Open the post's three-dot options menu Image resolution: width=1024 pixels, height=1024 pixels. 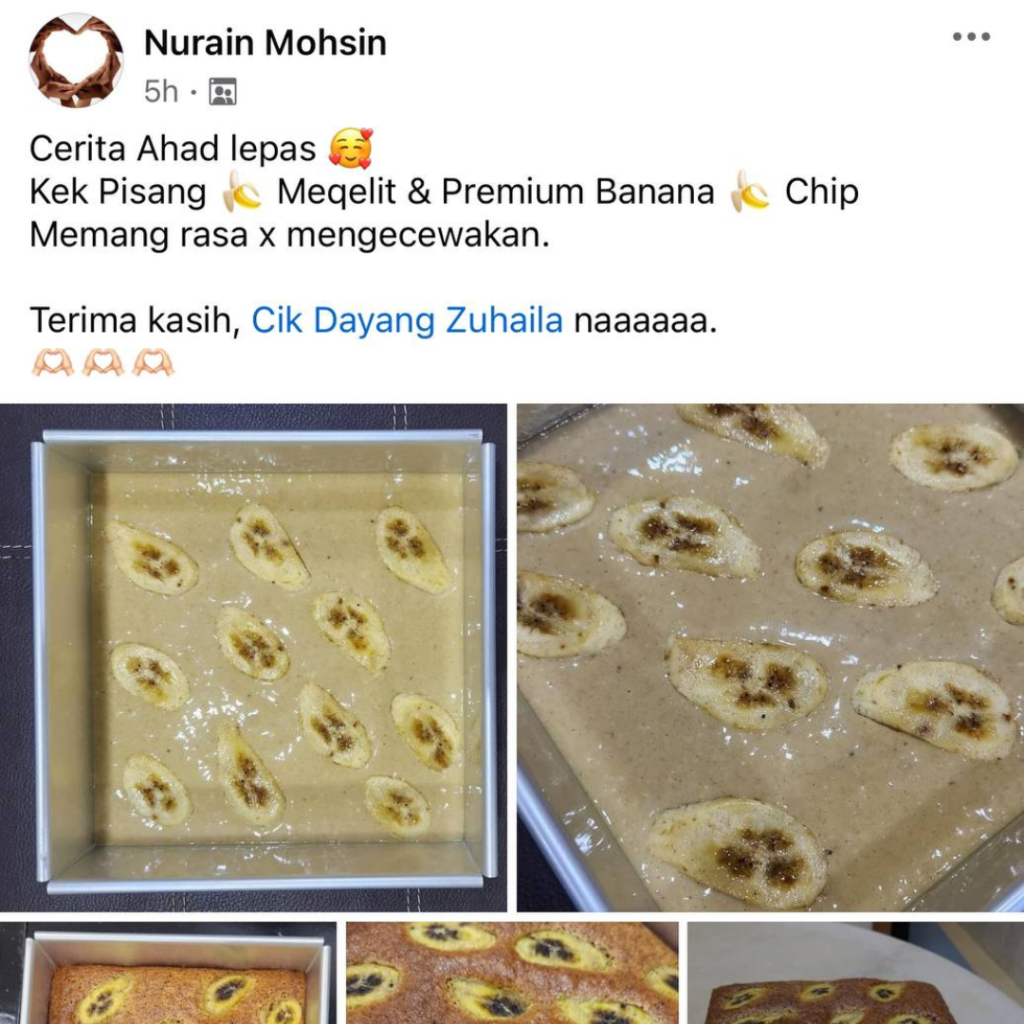point(970,37)
